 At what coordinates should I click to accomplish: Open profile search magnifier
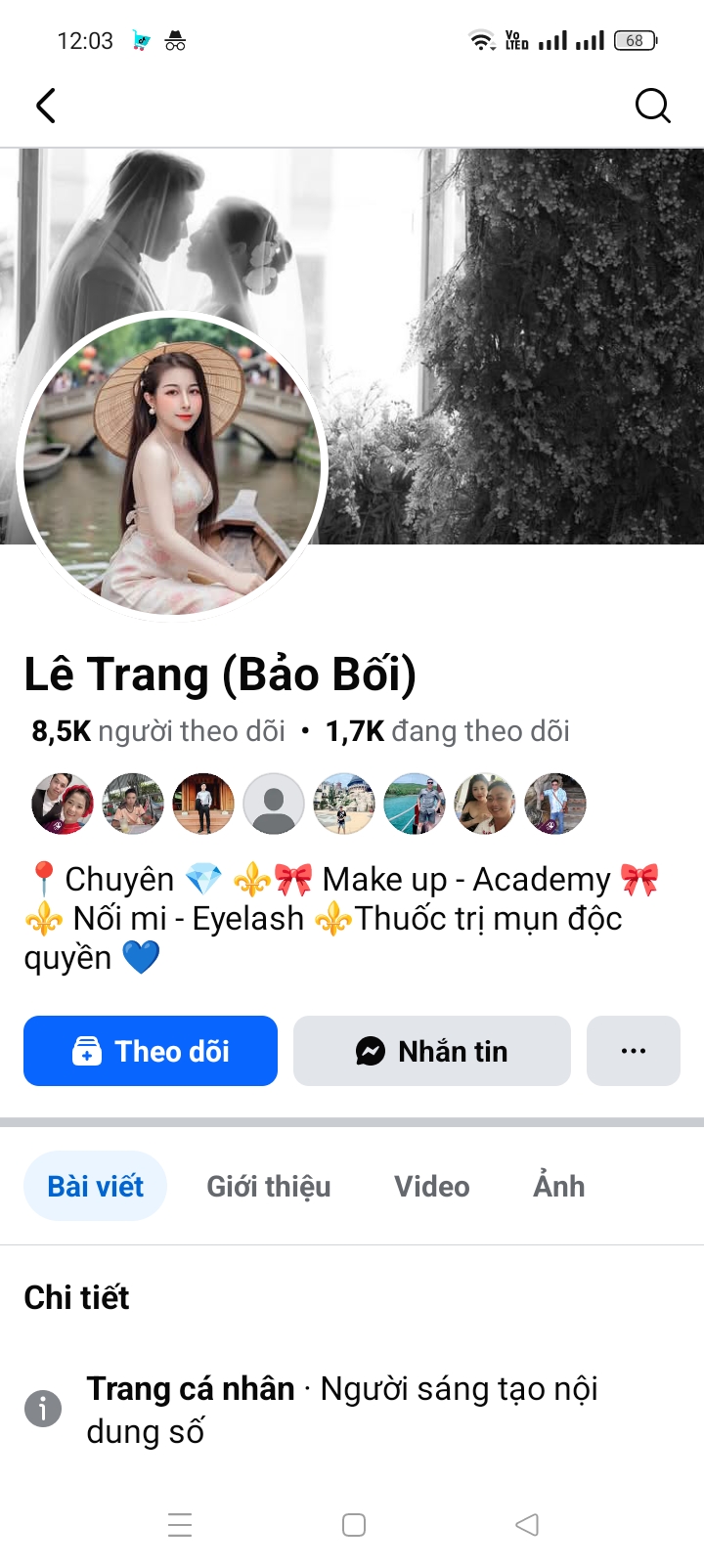[x=652, y=106]
